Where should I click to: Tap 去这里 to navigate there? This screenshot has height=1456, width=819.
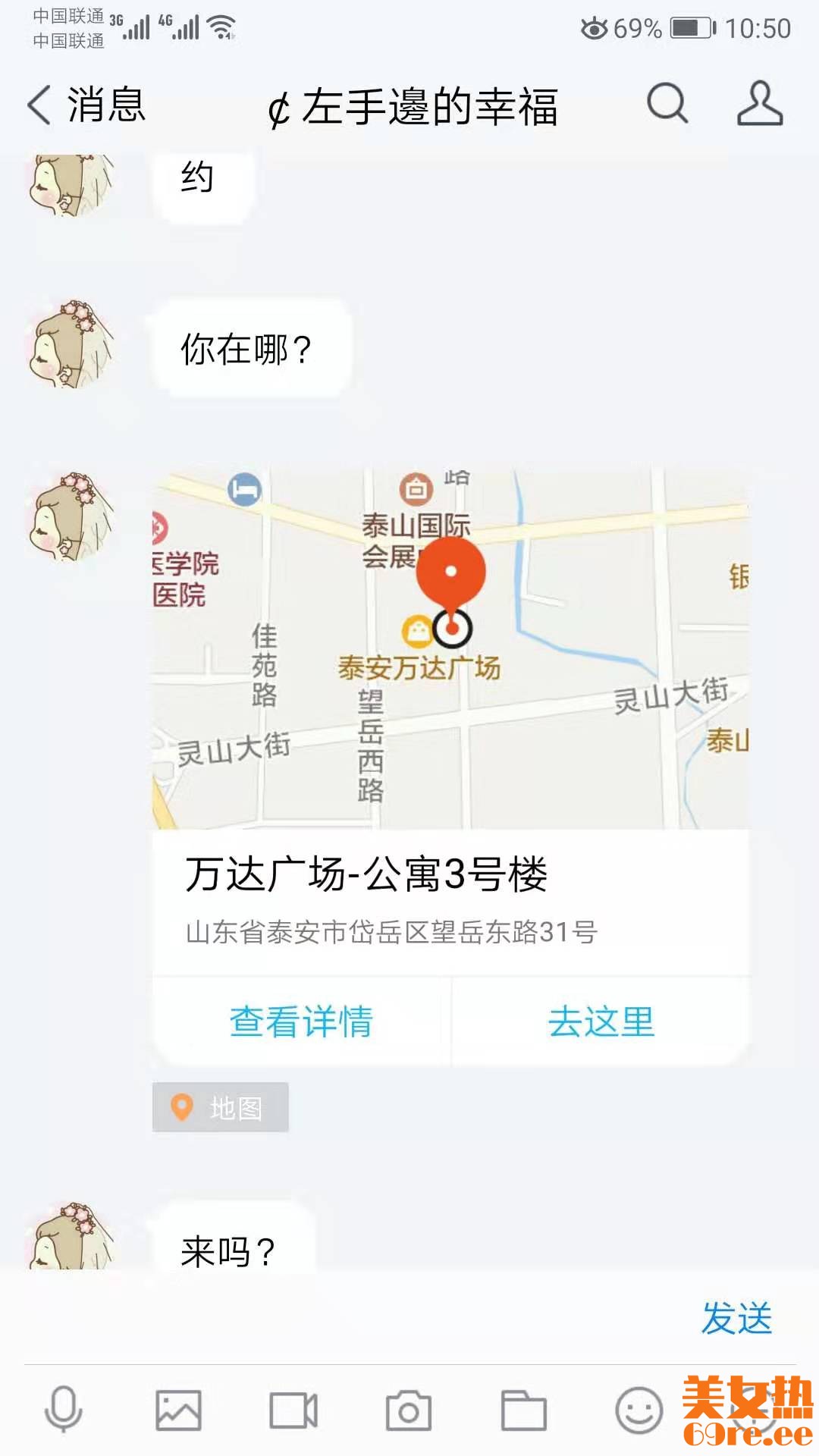601,1021
